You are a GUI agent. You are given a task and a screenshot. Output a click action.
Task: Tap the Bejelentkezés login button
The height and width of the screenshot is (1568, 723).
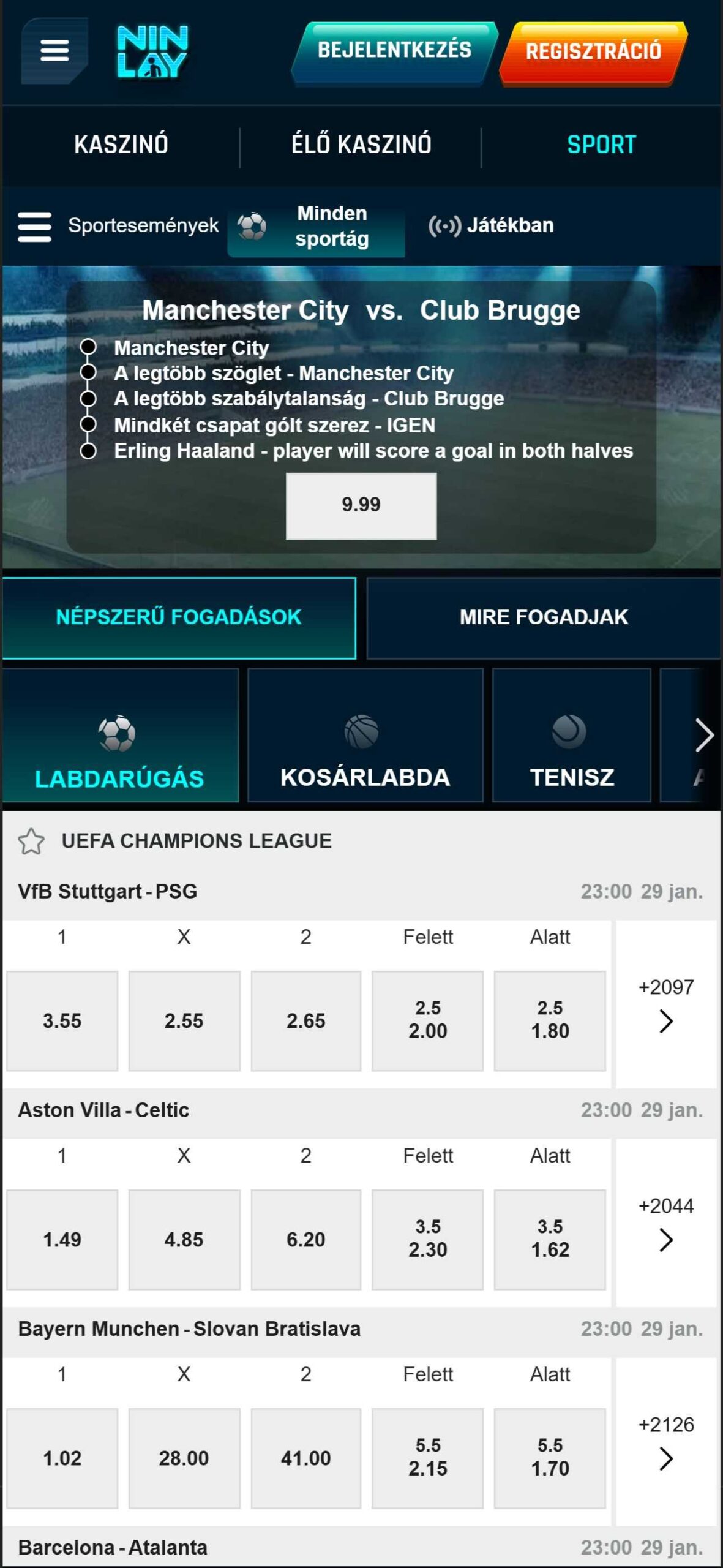[394, 51]
